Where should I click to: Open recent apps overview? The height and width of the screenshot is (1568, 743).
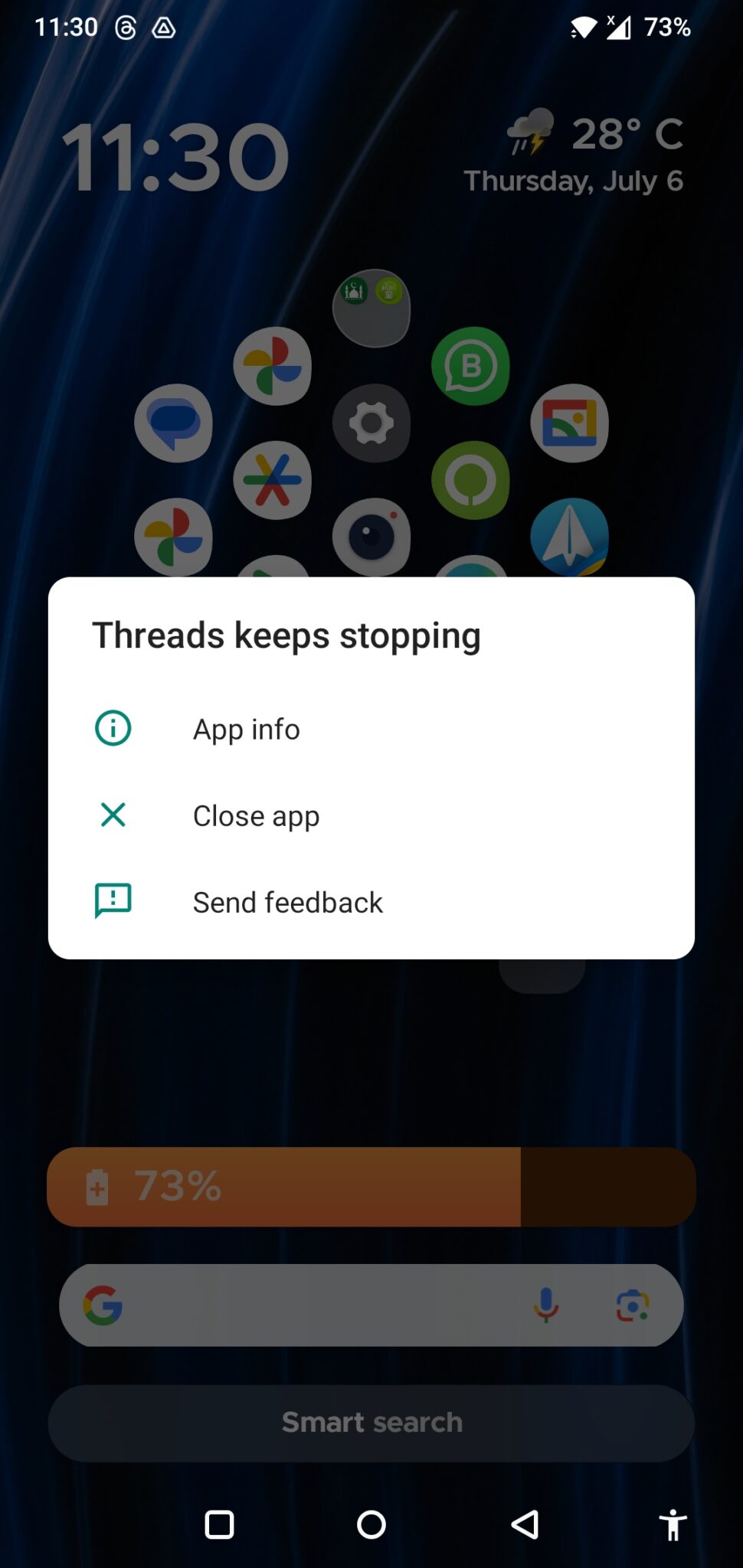click(219, 1525)
